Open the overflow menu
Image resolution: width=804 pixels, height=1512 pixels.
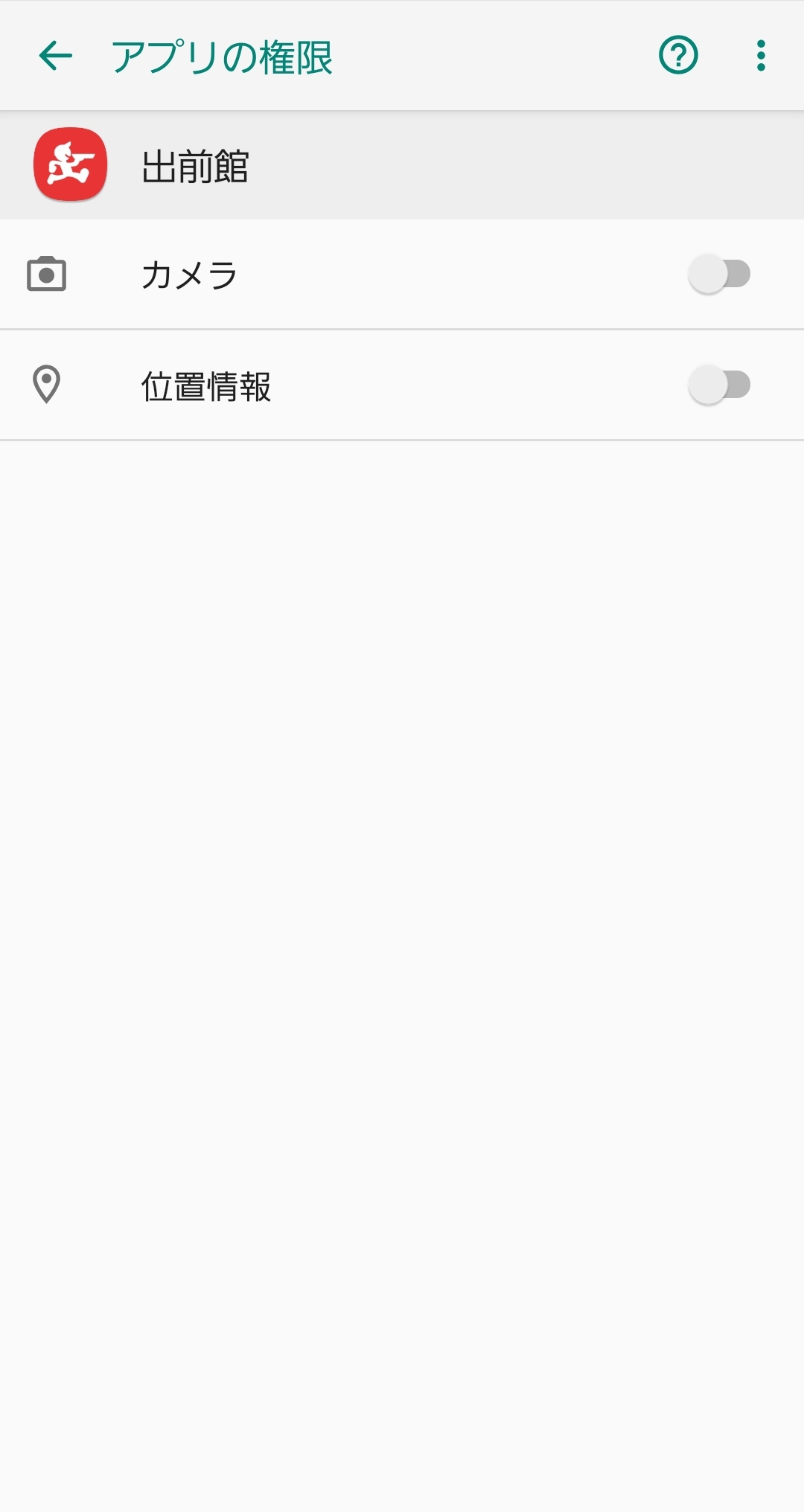(760, 56)
